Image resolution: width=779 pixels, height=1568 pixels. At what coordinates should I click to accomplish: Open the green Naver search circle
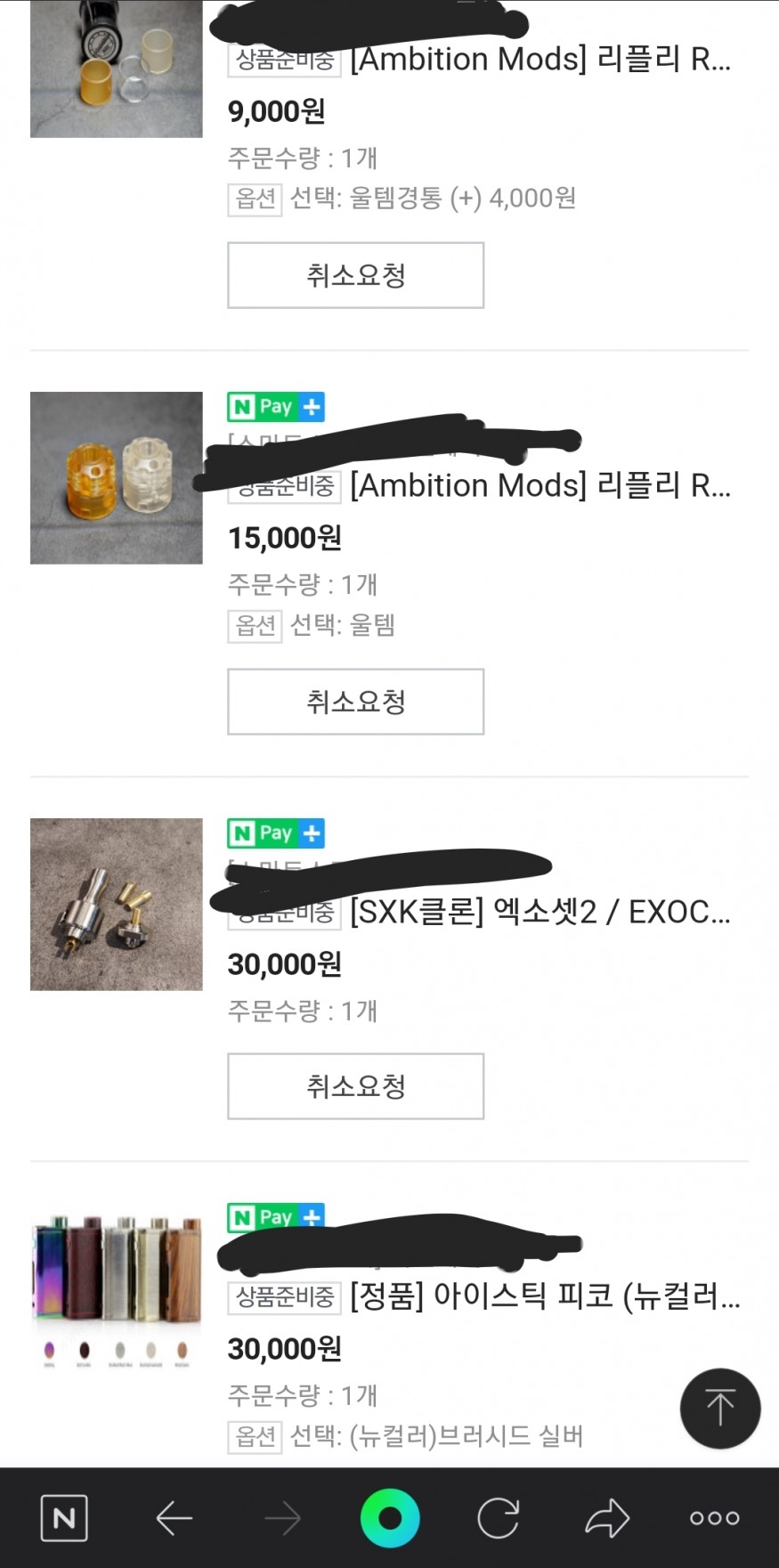pos(390,1518)
